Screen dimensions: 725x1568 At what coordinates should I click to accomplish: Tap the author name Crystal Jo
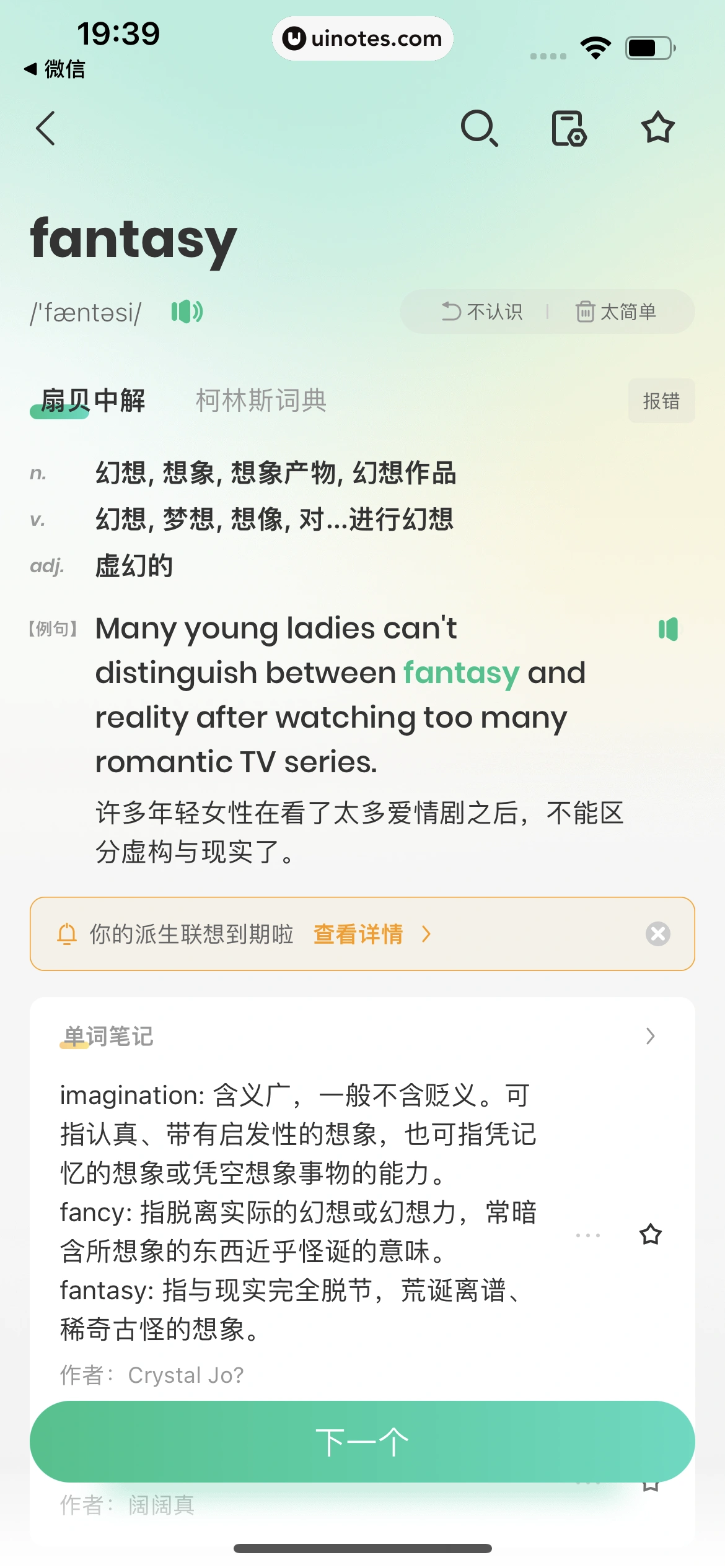pyautogui.click(x=186, y=1375)
